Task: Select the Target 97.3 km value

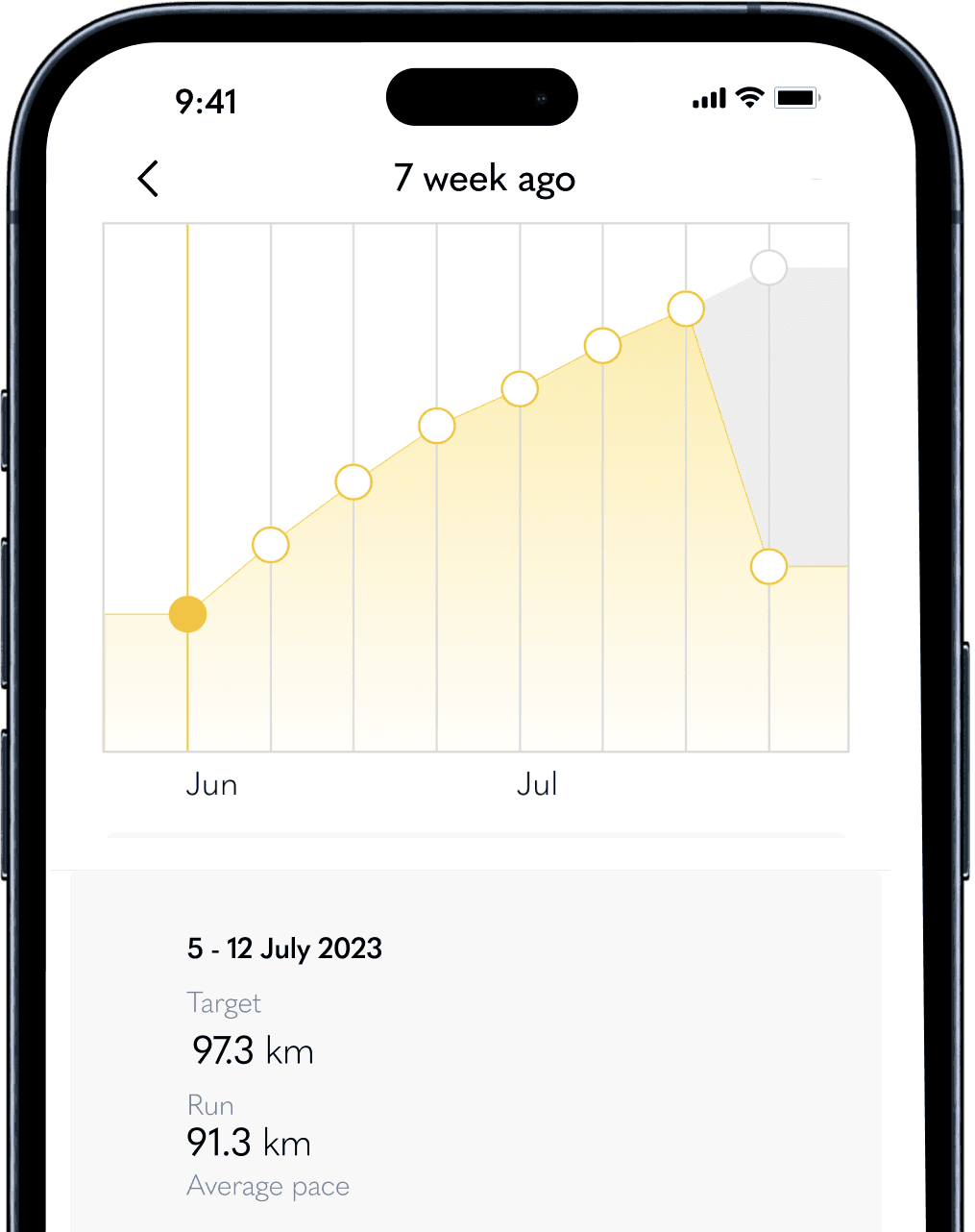Action: (x=251, y=1049)
